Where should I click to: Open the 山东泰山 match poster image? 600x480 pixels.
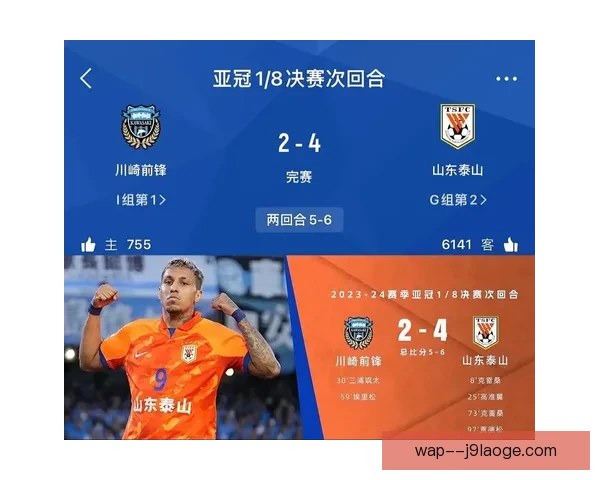tap(300, 347)
